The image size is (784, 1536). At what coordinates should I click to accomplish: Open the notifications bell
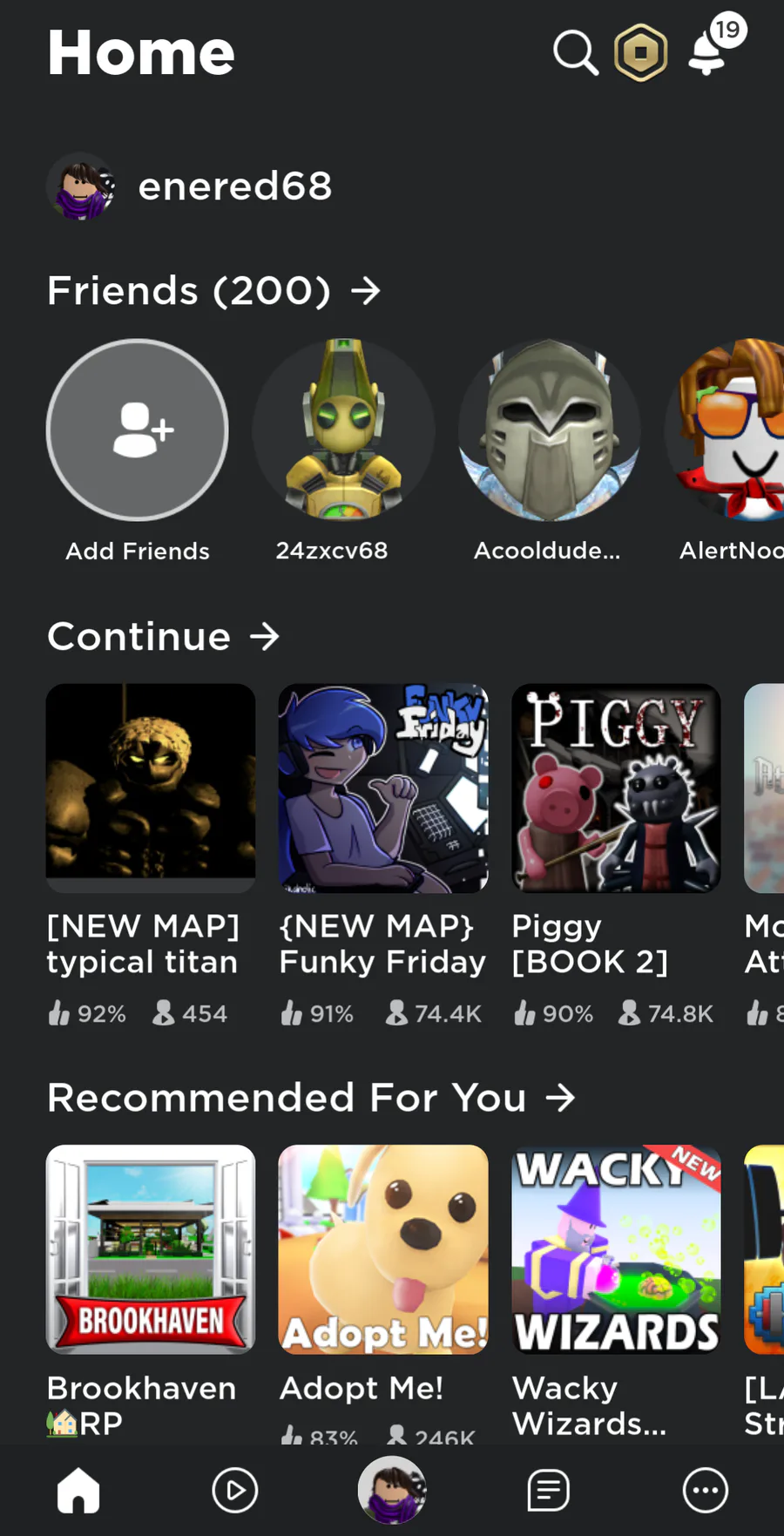(x=707, y=52)
